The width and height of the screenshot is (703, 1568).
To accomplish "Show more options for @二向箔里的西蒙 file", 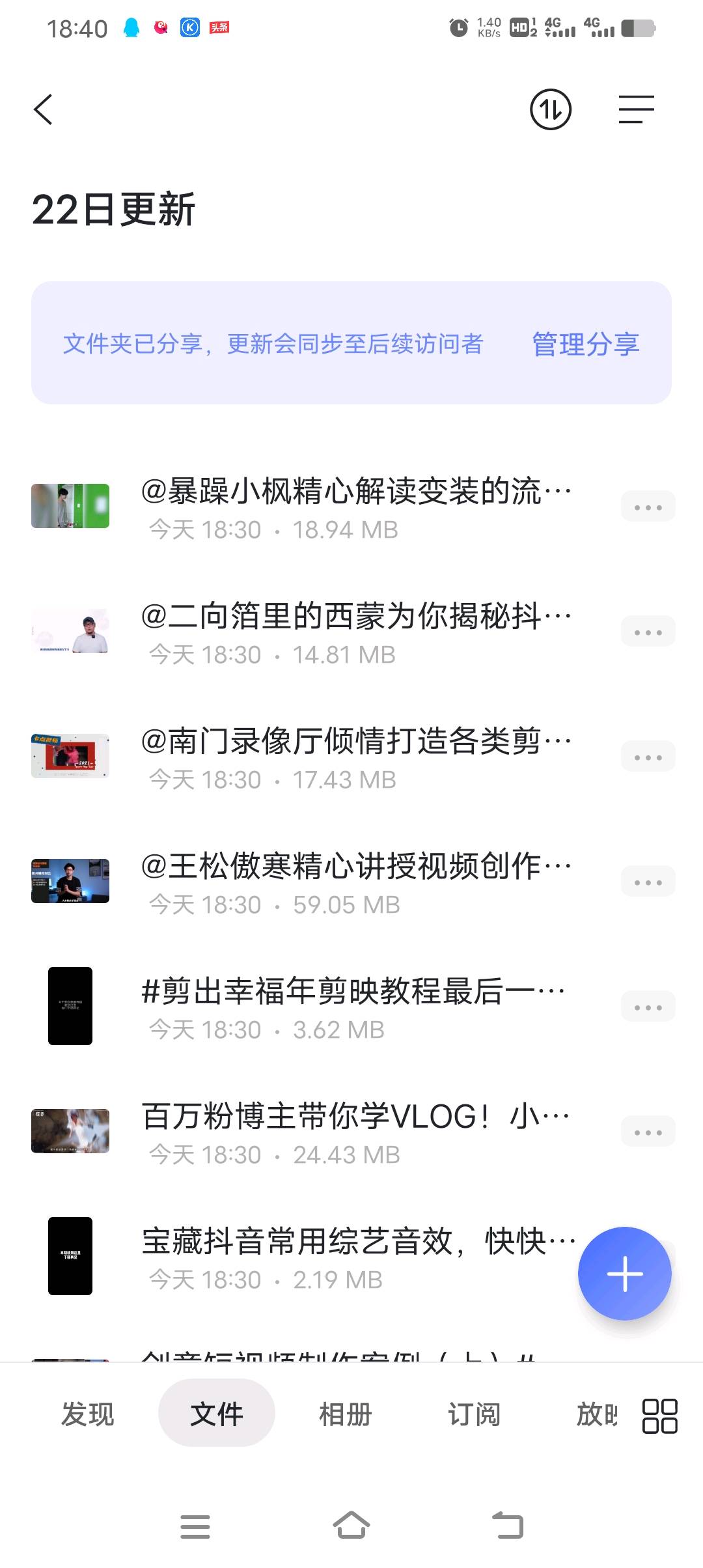I will click(648, 632).
